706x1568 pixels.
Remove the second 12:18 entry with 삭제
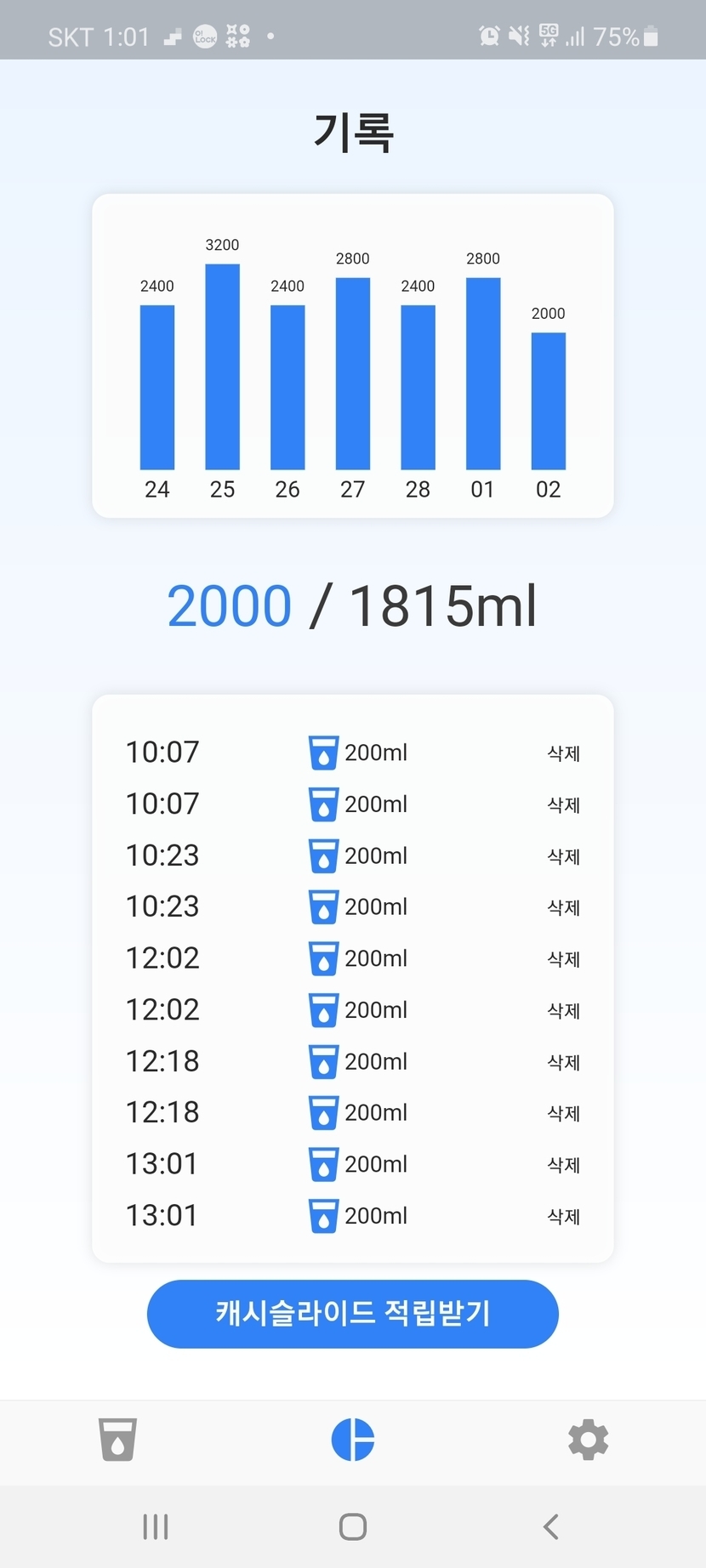point(563,1113)
